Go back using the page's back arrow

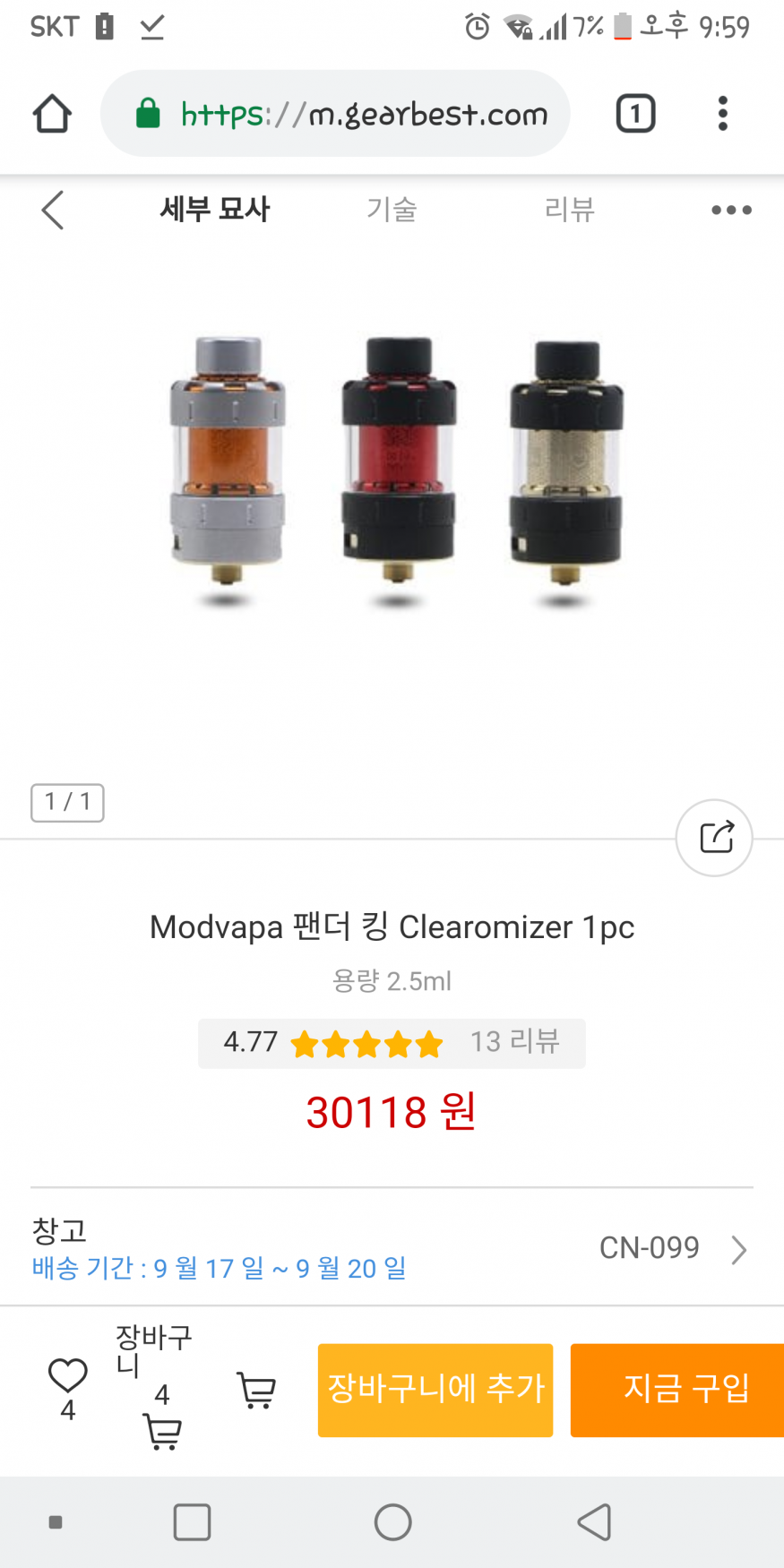53,211
